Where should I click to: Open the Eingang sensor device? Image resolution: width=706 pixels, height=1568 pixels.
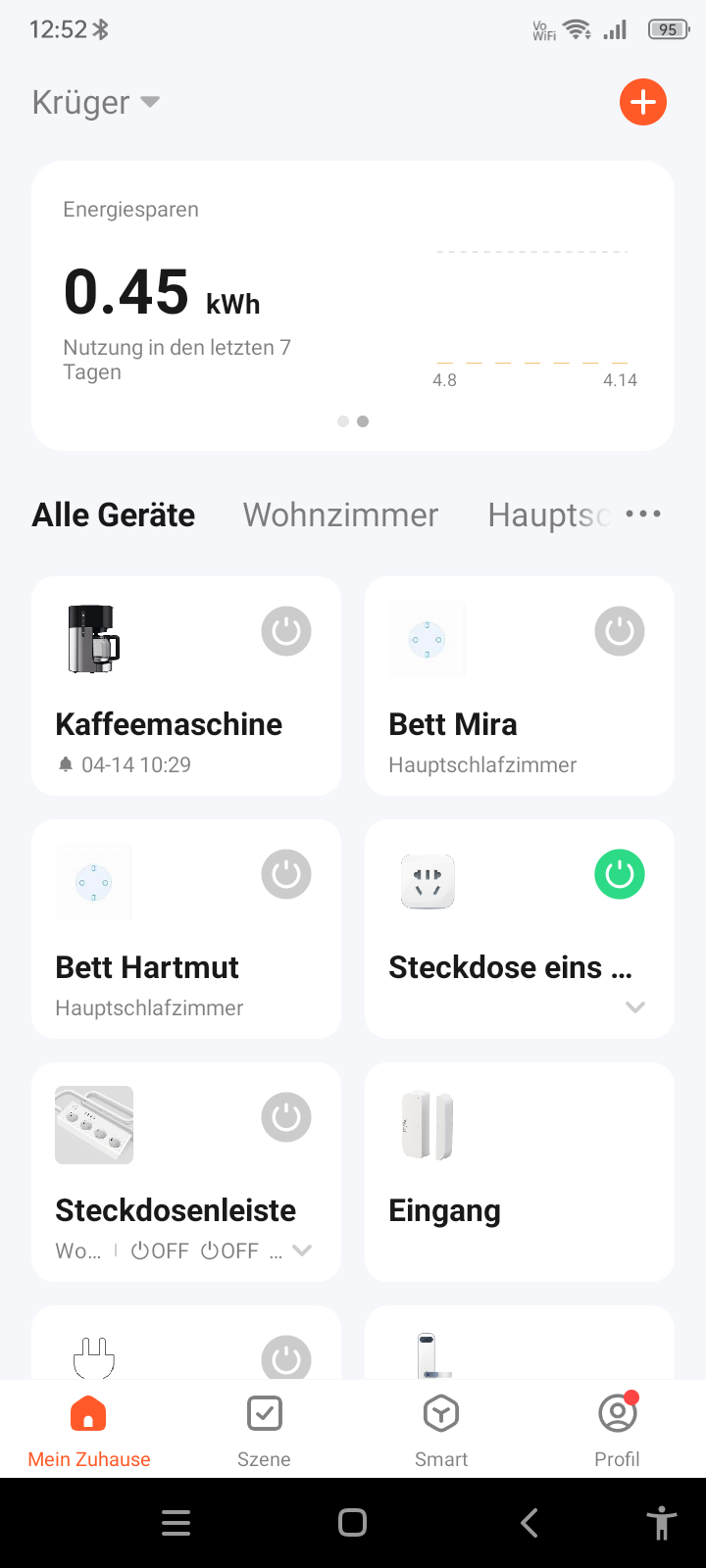[x=520, y=1172]
